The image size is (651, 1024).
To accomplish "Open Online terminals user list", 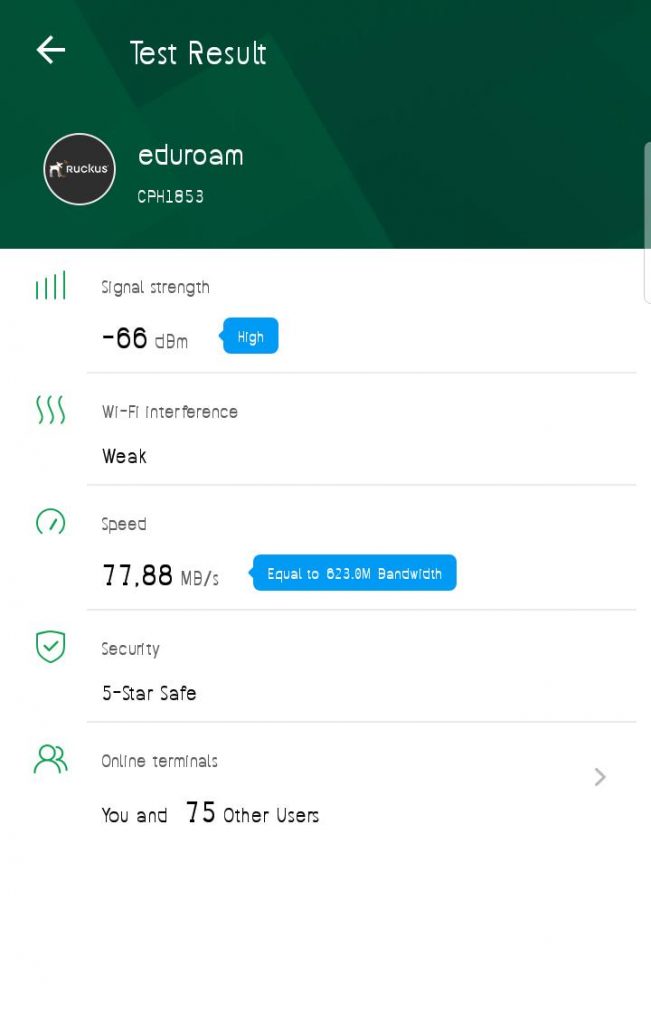I will [x=599, y=777].
